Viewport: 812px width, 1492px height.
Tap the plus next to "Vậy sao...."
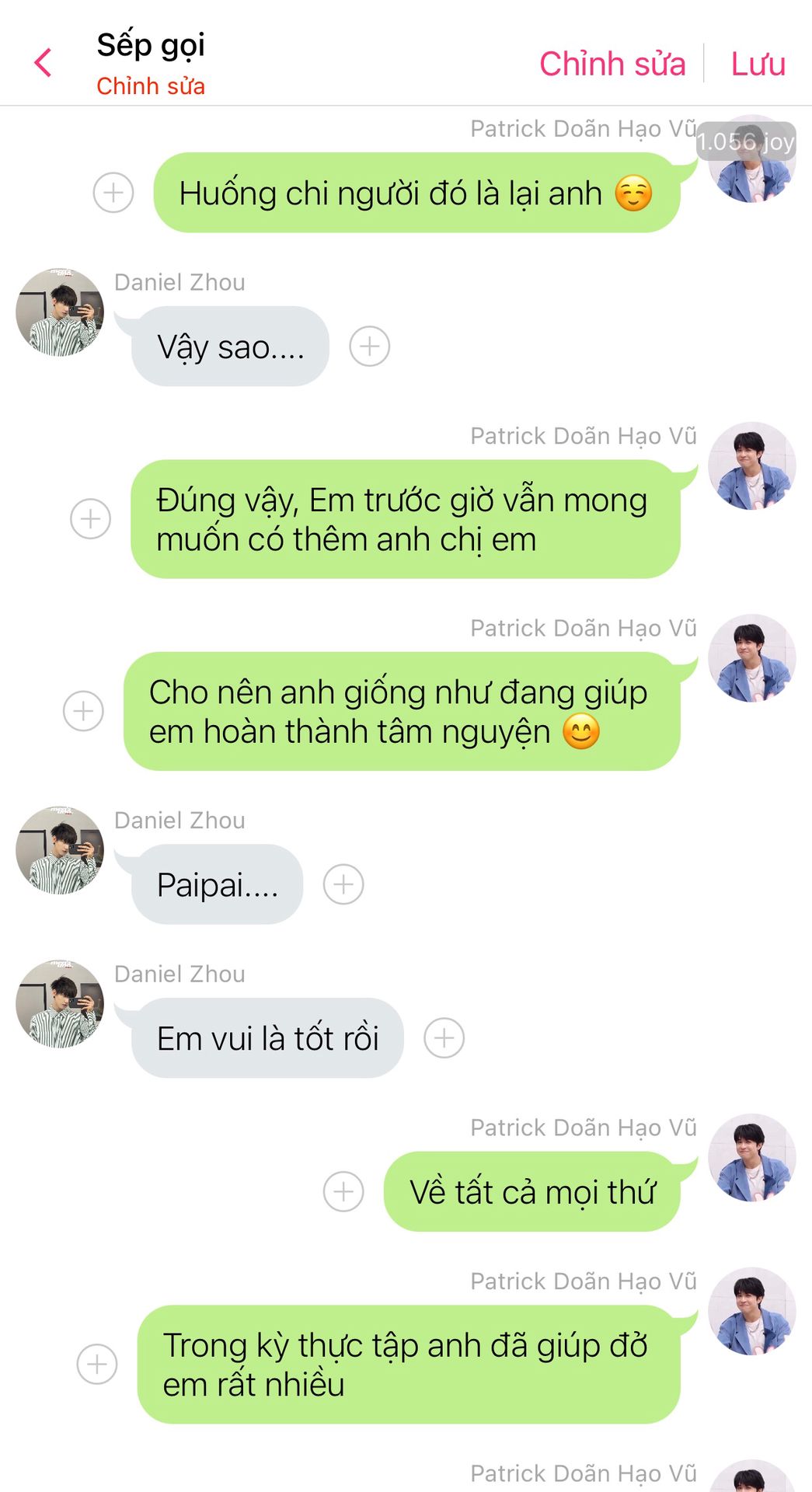369,346
